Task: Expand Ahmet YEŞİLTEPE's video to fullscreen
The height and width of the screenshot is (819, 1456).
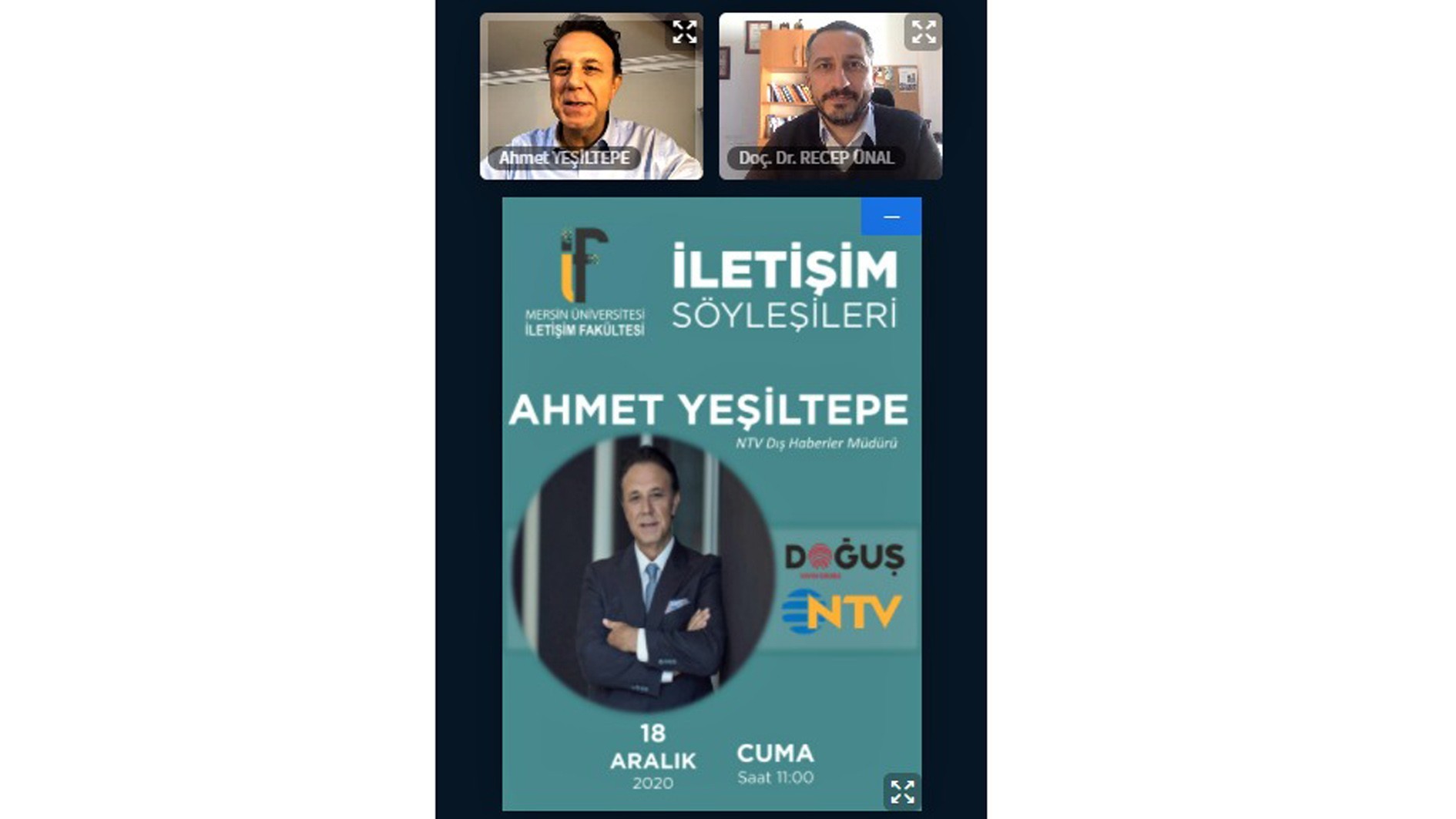Action: (x=683, y=32)
